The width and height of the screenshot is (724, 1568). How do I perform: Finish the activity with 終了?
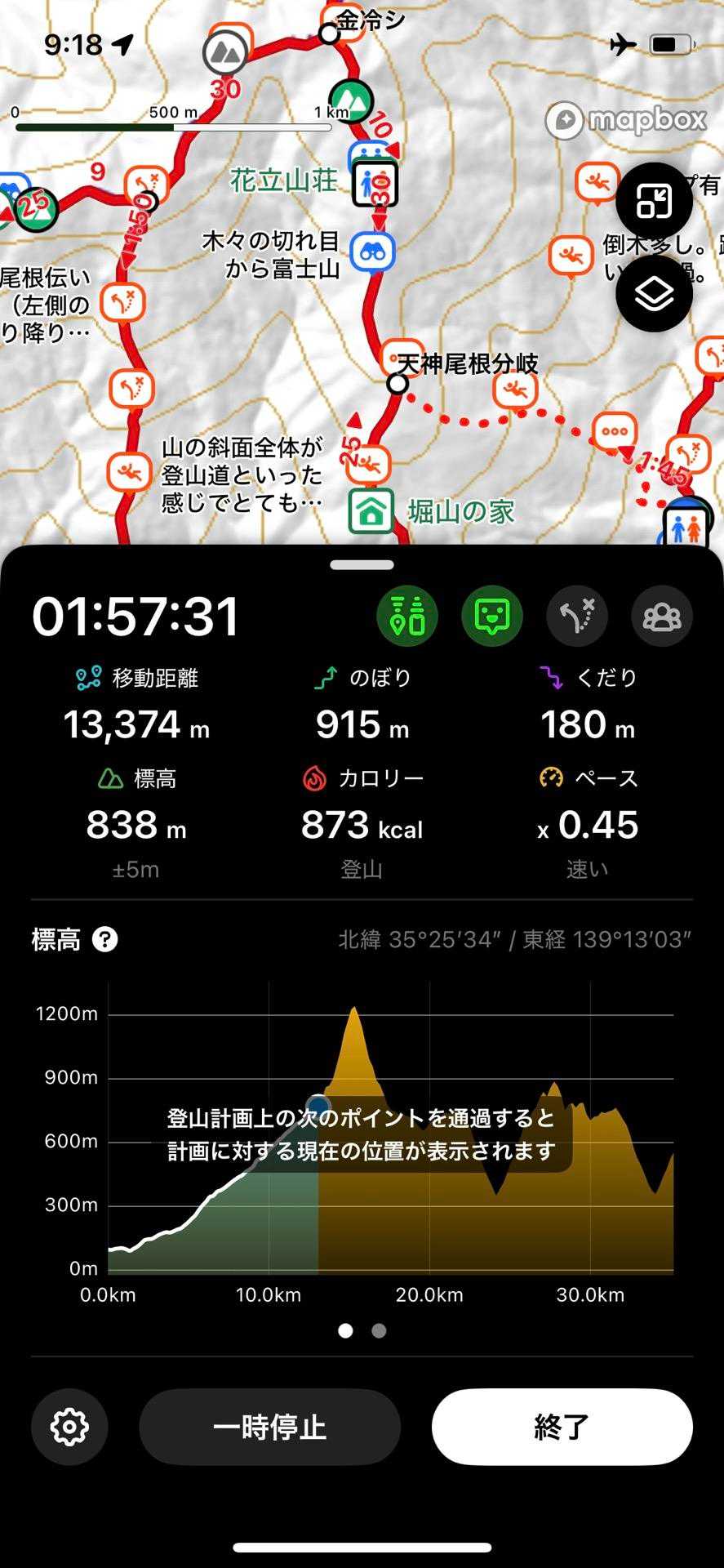pos(562,1427)
